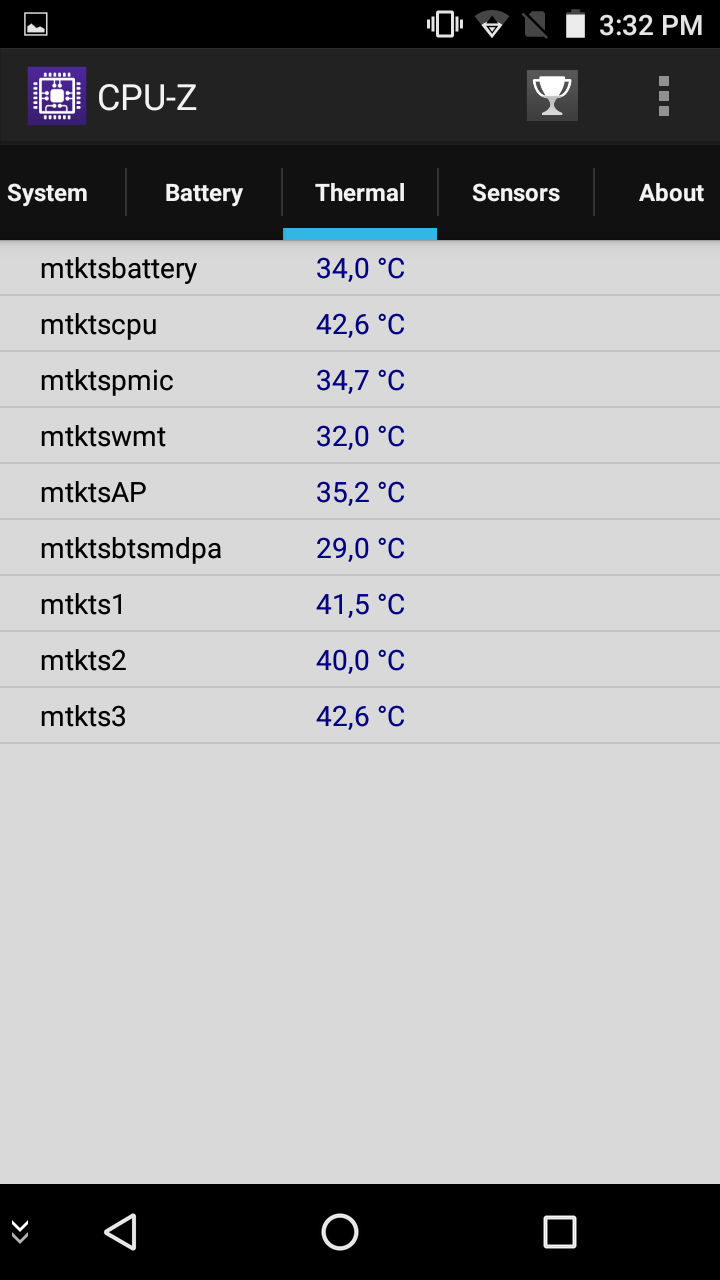This screenshot has width=720, height=1280.
Task: Select the Thermal tab
Action: tap(360, 193)
